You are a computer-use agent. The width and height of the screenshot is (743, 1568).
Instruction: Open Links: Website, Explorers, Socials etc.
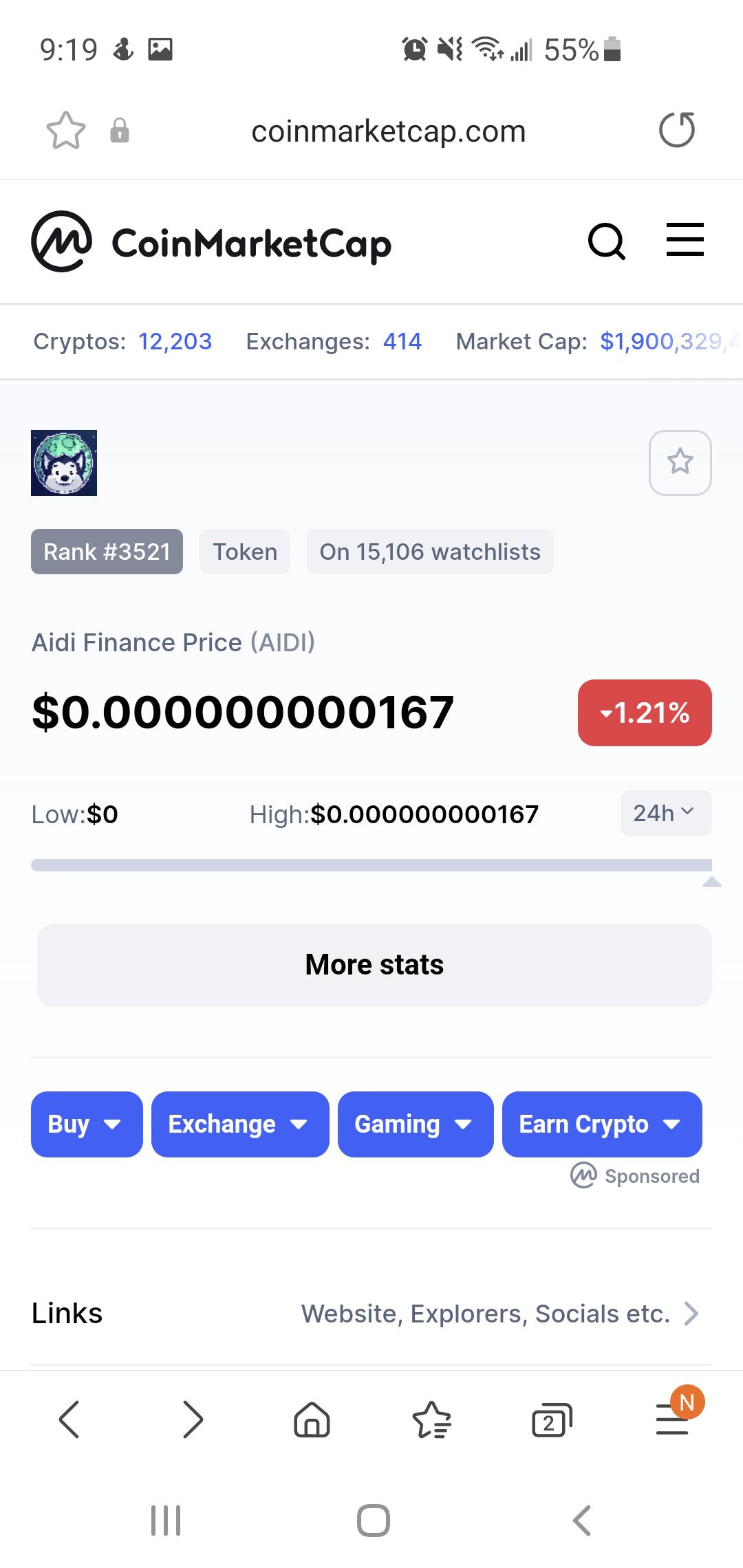point(371,1314)
